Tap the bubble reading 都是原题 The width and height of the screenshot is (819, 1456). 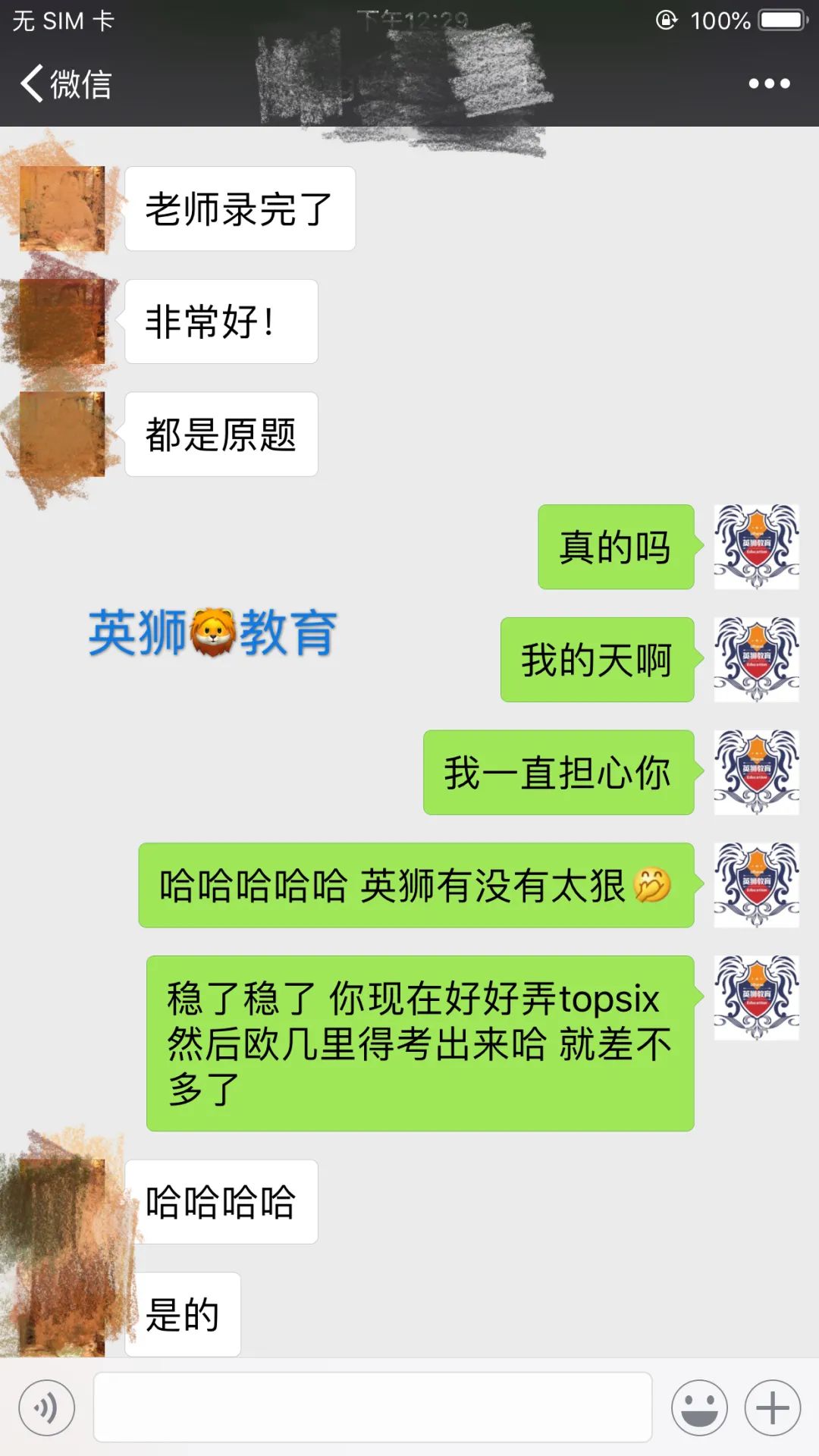(x=221, y=432)
